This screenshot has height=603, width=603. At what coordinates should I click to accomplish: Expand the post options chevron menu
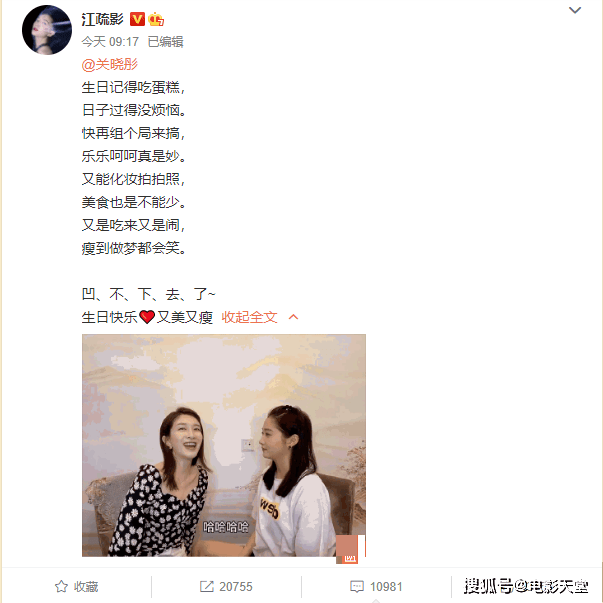[x=574, y=11]
